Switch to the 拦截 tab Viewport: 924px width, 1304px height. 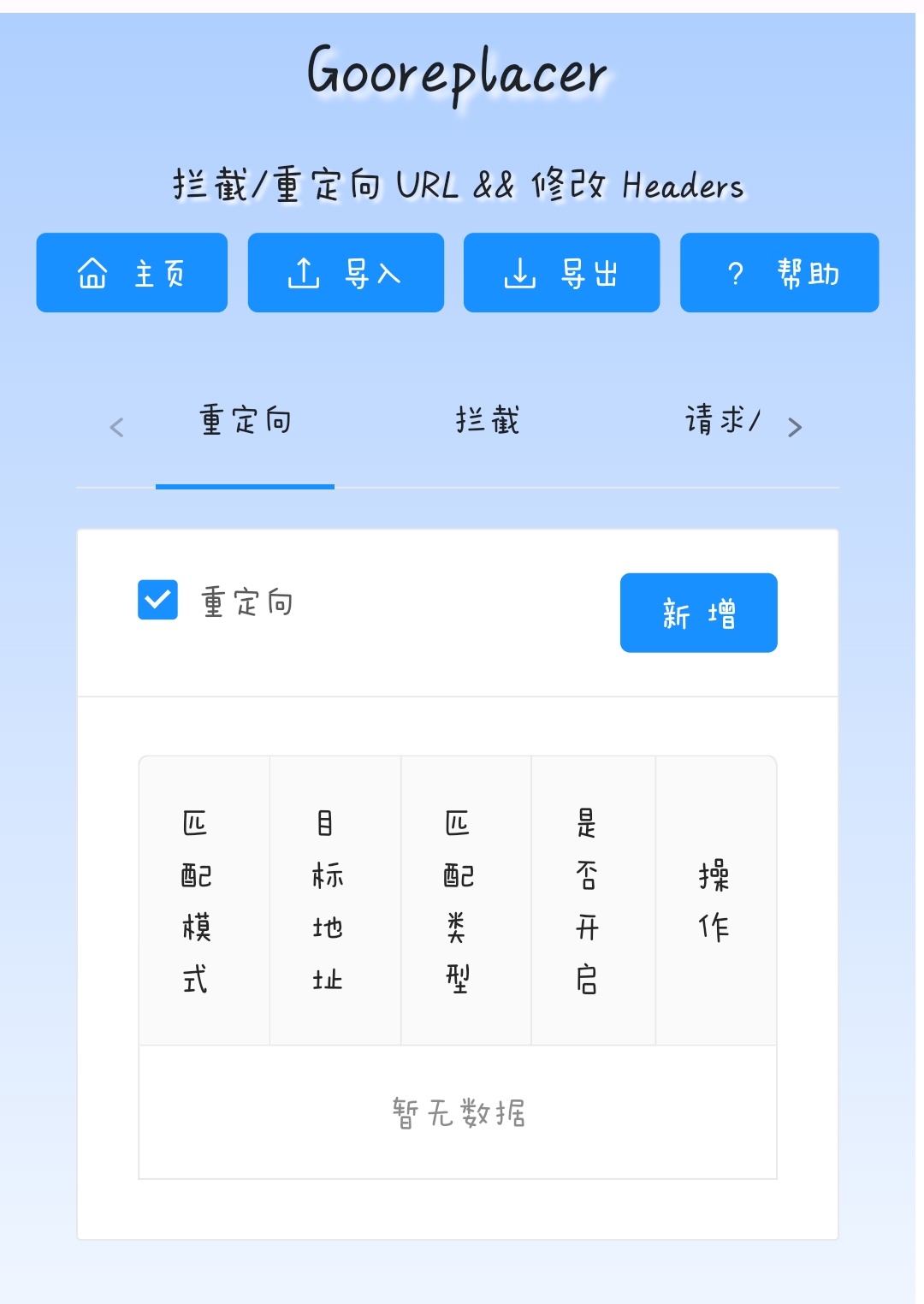coord(488,421)
